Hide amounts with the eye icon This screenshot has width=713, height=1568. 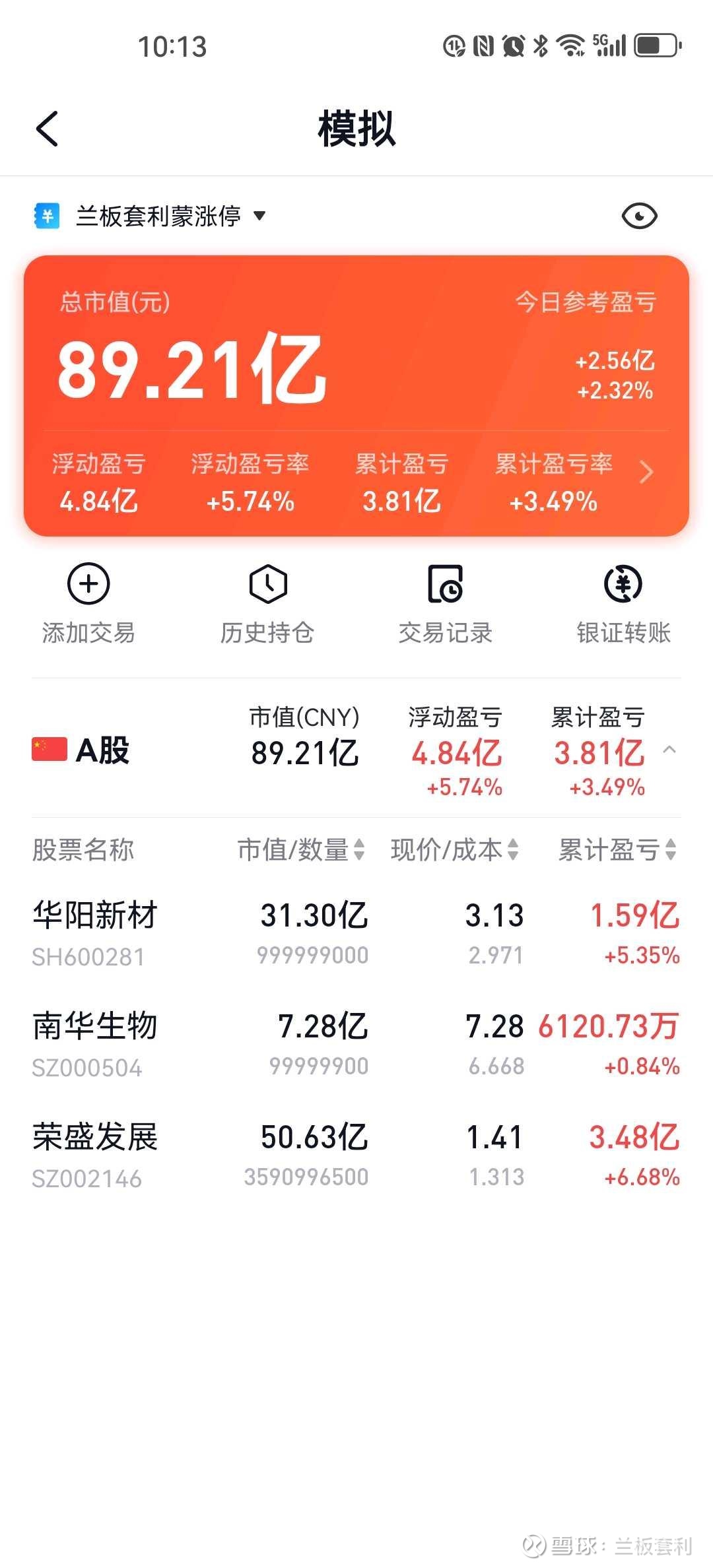639,216
